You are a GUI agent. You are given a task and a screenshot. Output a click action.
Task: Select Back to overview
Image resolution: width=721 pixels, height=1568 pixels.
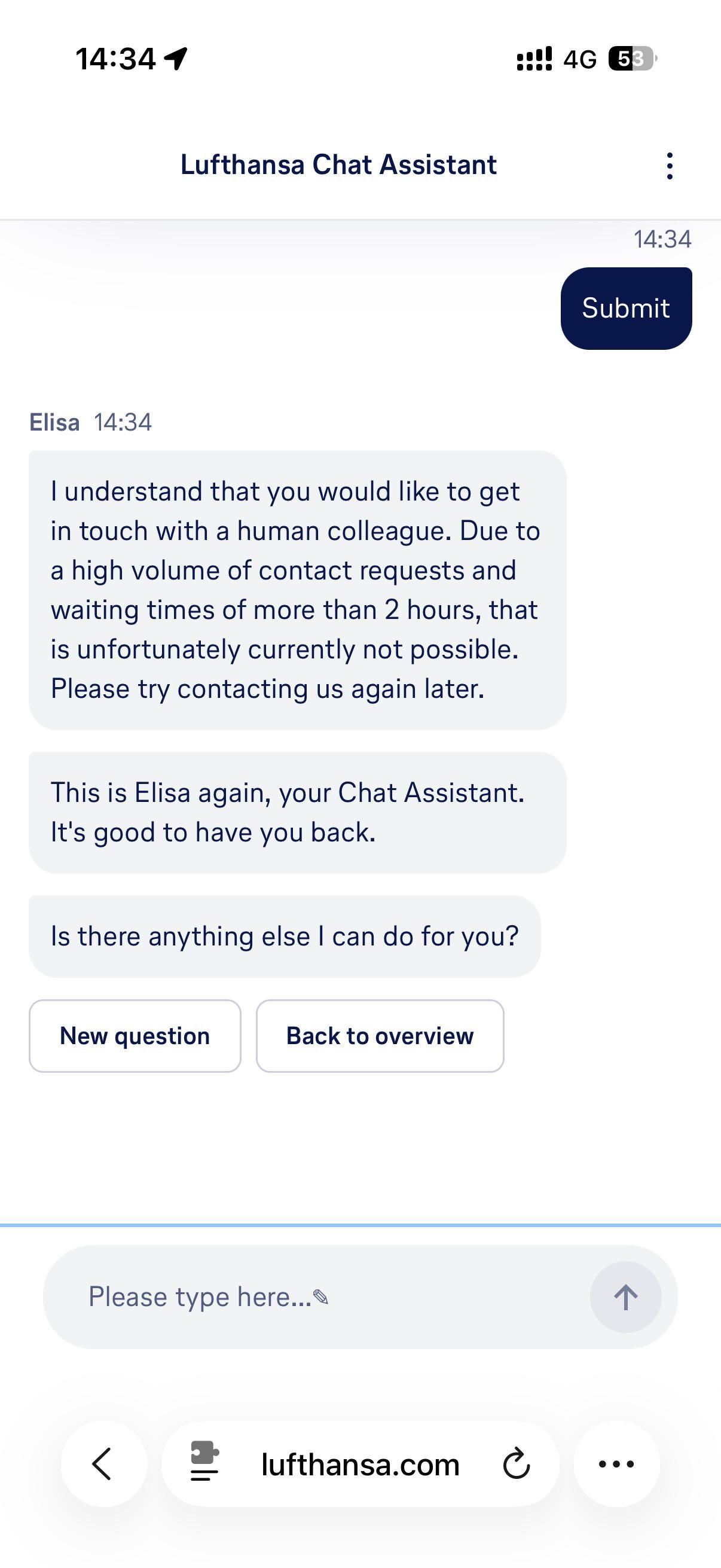380,1035
